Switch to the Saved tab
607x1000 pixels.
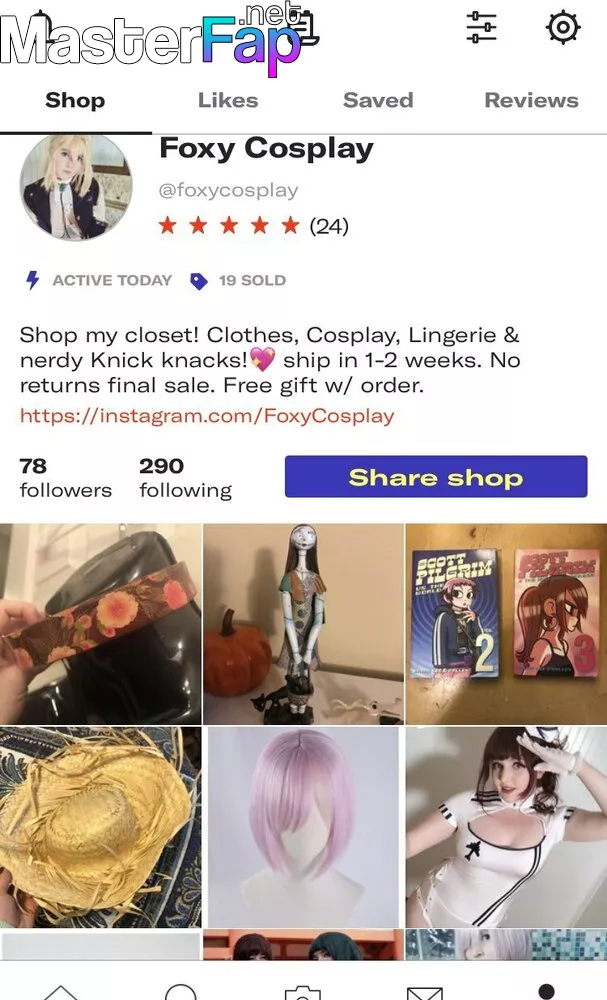tap(378, 100)
